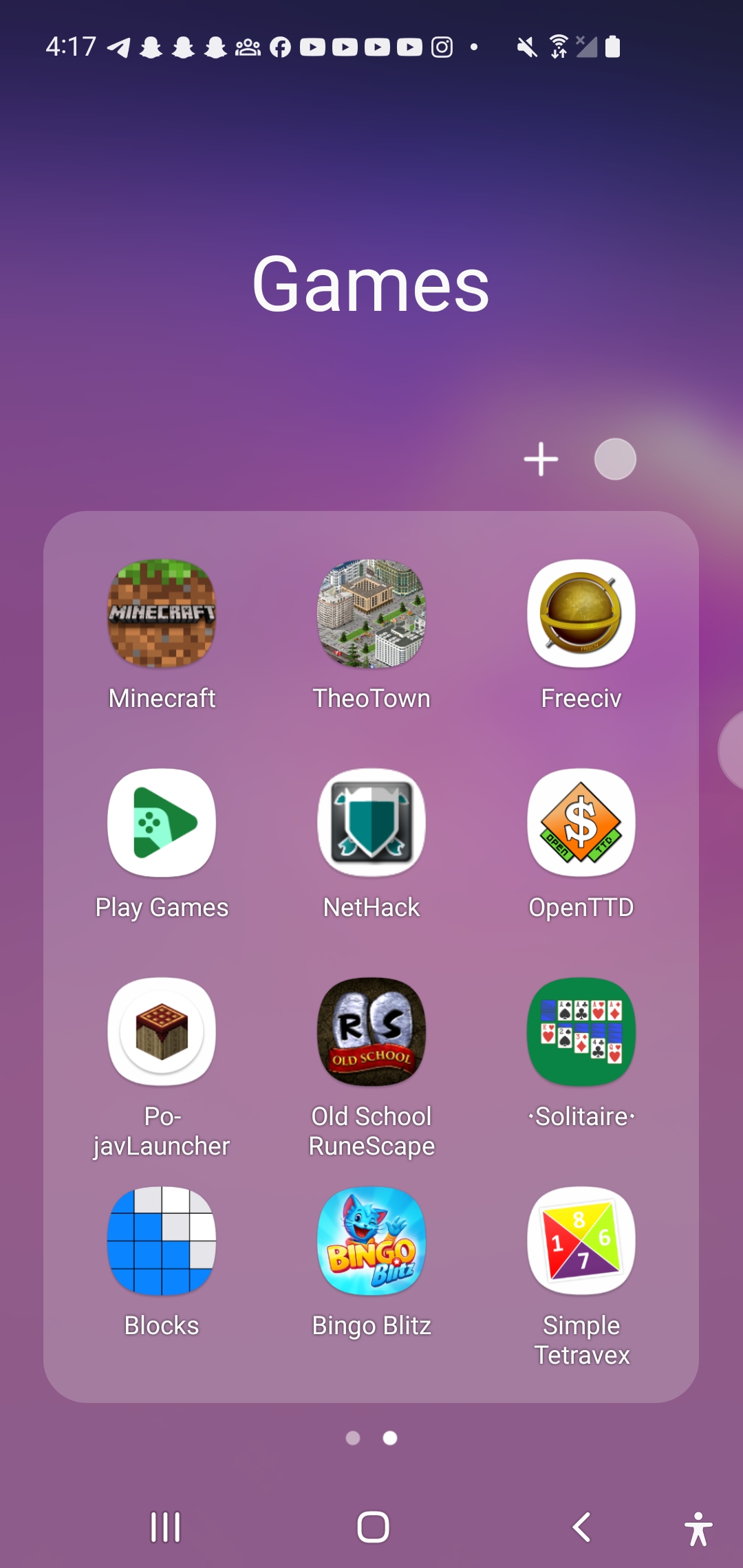Open Old School RuneScape

(x=371, y=1032)
